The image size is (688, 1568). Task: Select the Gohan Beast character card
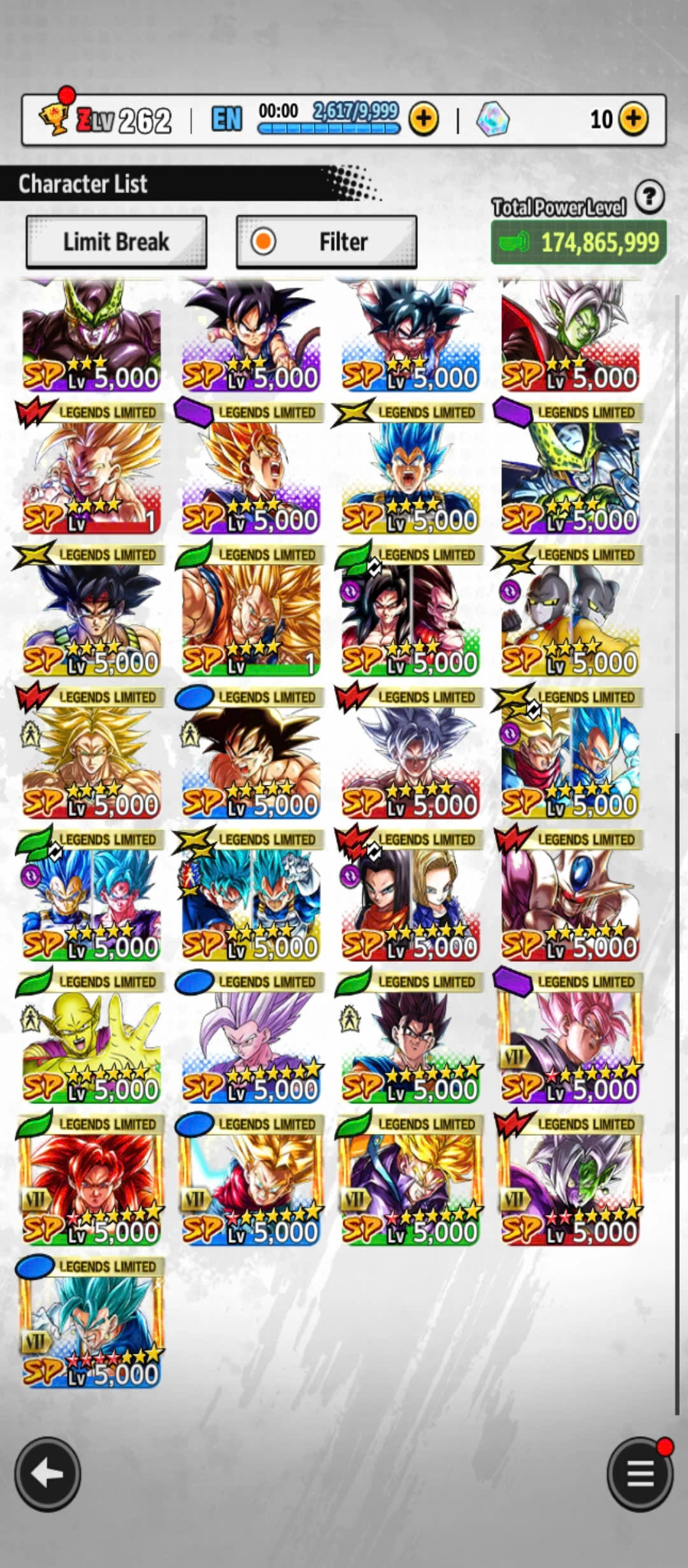(250, 1039)
